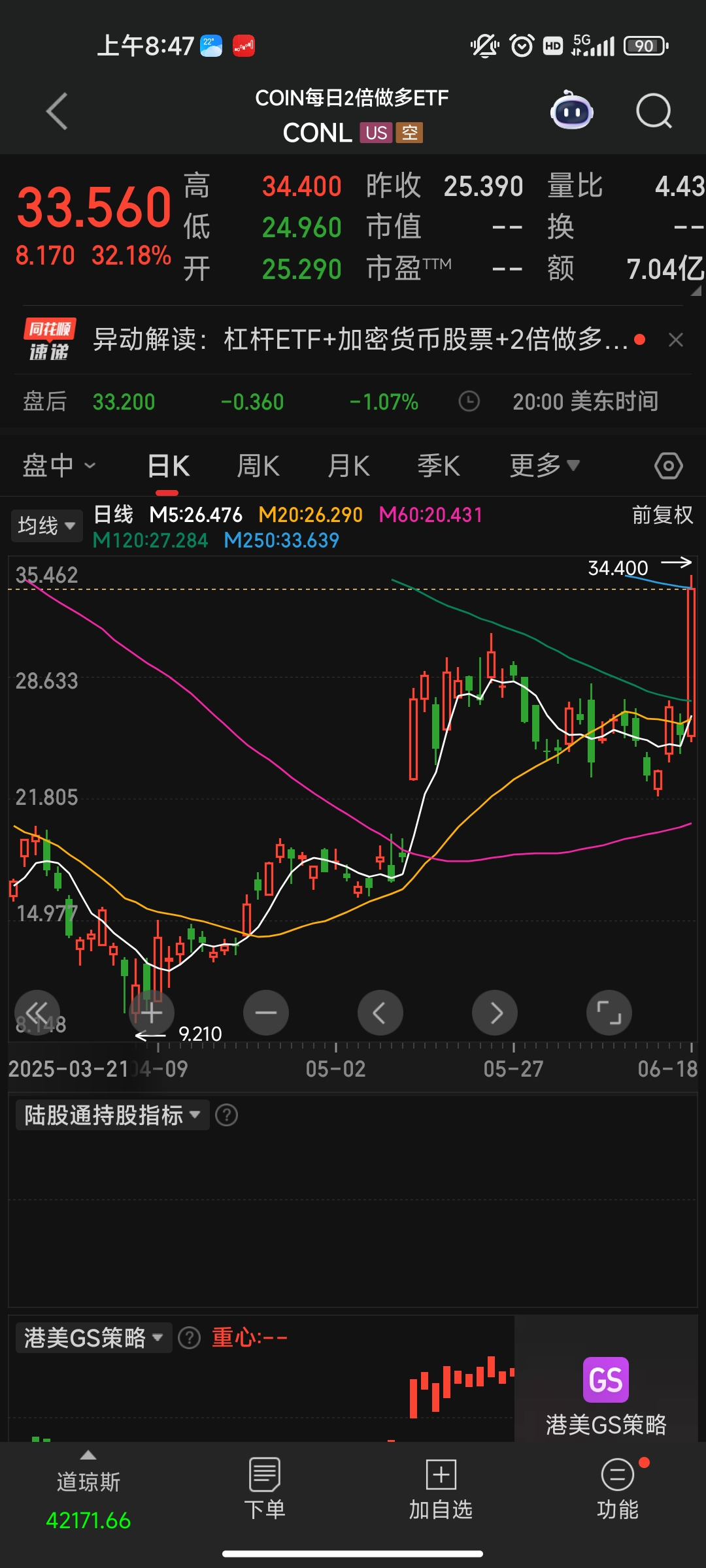Go back to the previous page
This screenshot has height=1568, width=706.
58,112
